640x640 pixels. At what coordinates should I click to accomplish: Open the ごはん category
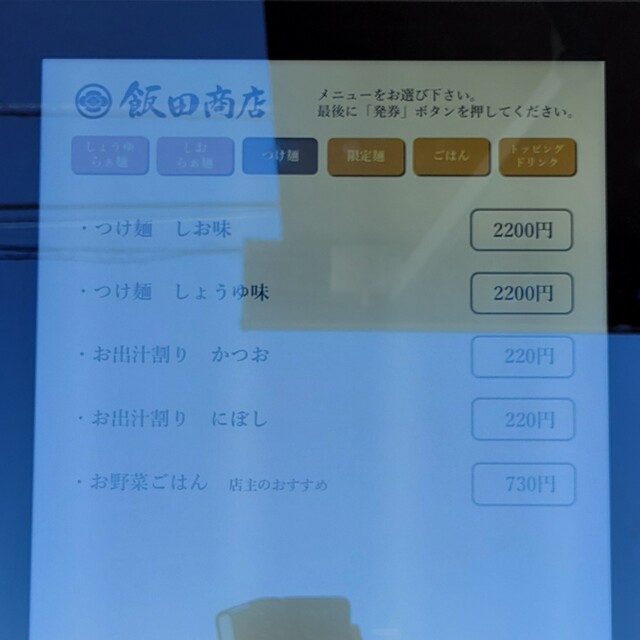[x=451, y=157]
